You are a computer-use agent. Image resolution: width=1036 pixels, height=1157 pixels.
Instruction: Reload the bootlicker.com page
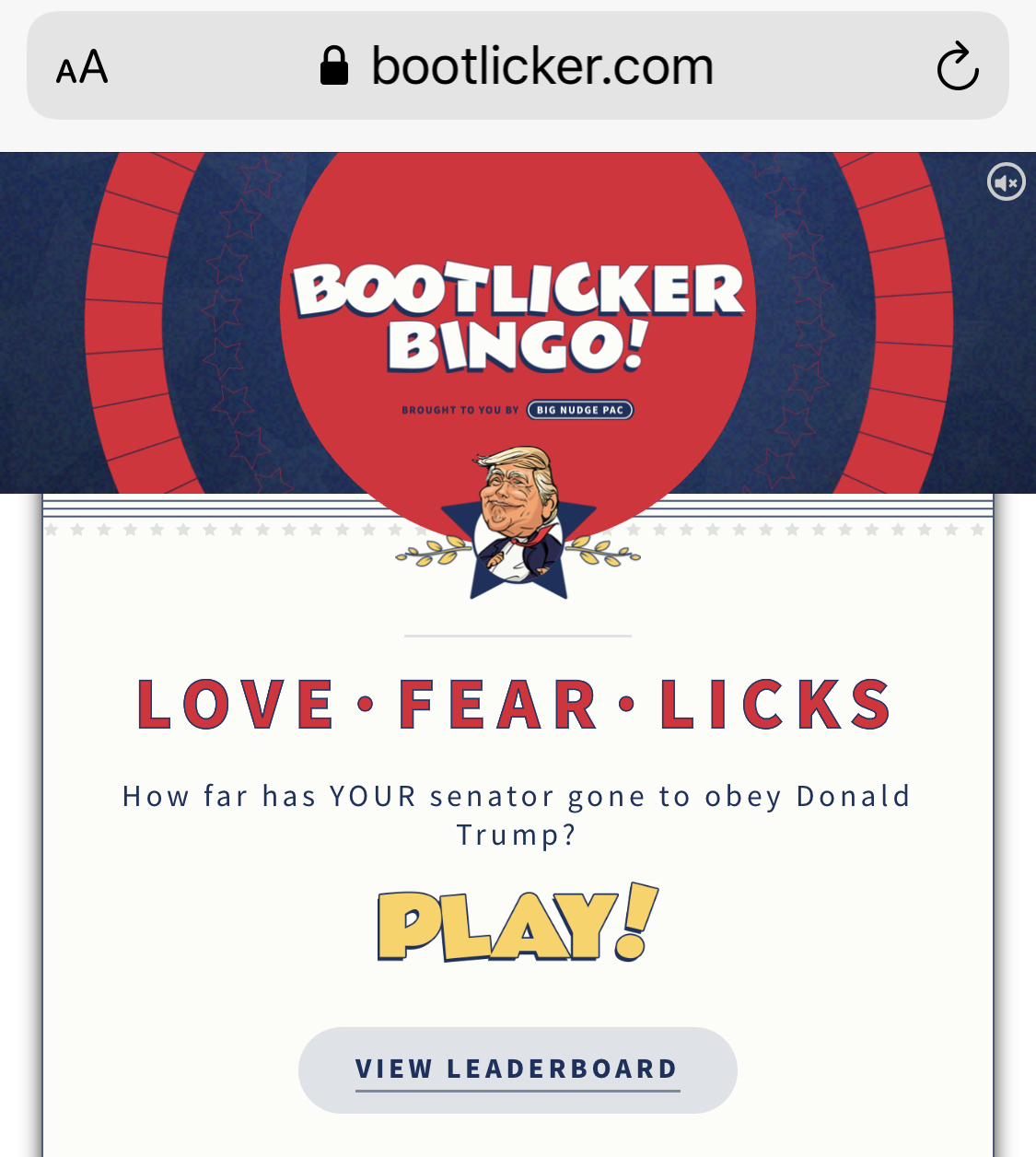pyautogui.click(x=957, y=67)
